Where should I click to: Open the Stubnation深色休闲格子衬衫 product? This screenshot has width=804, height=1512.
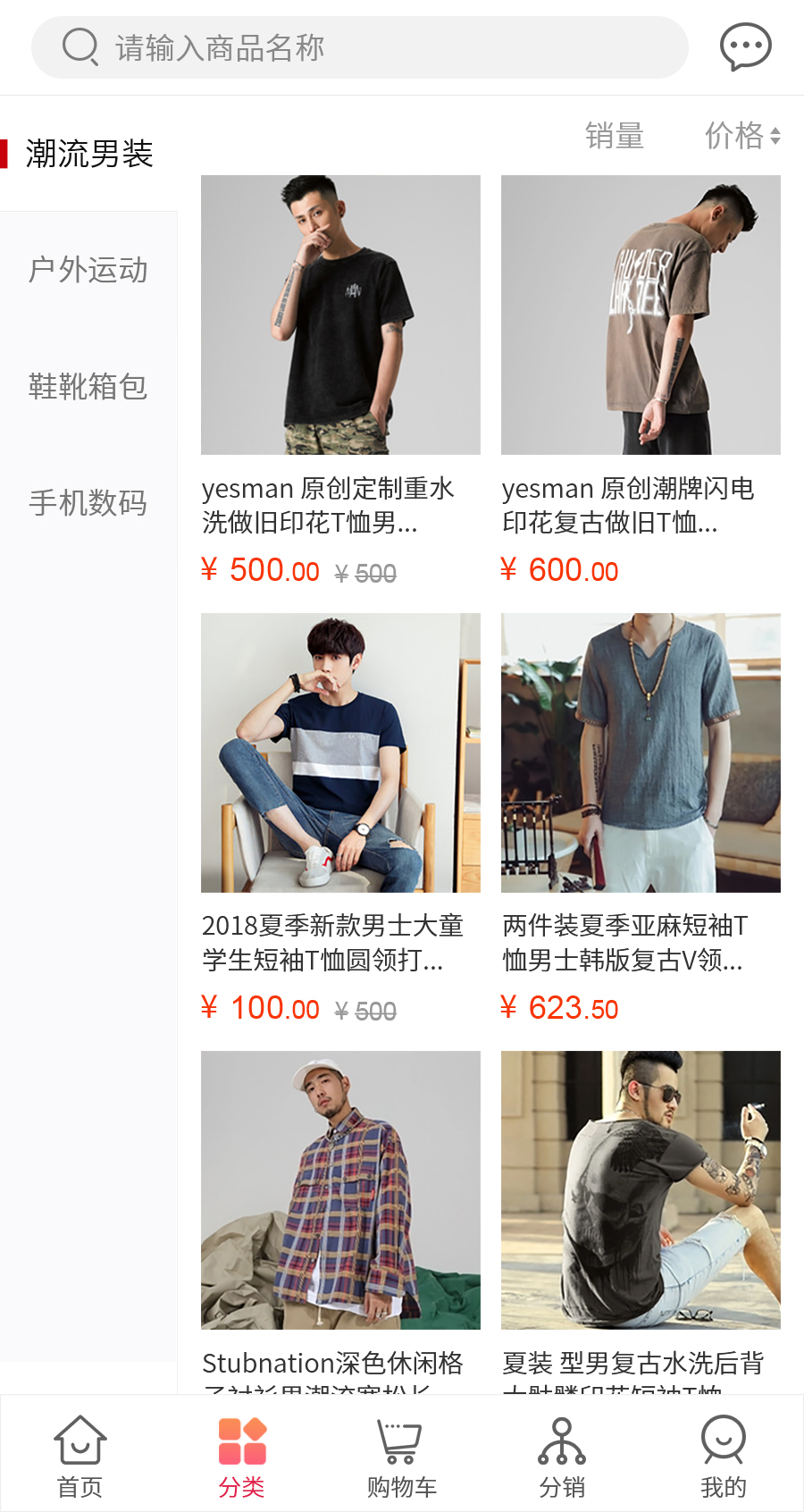tap(340, 1190)
